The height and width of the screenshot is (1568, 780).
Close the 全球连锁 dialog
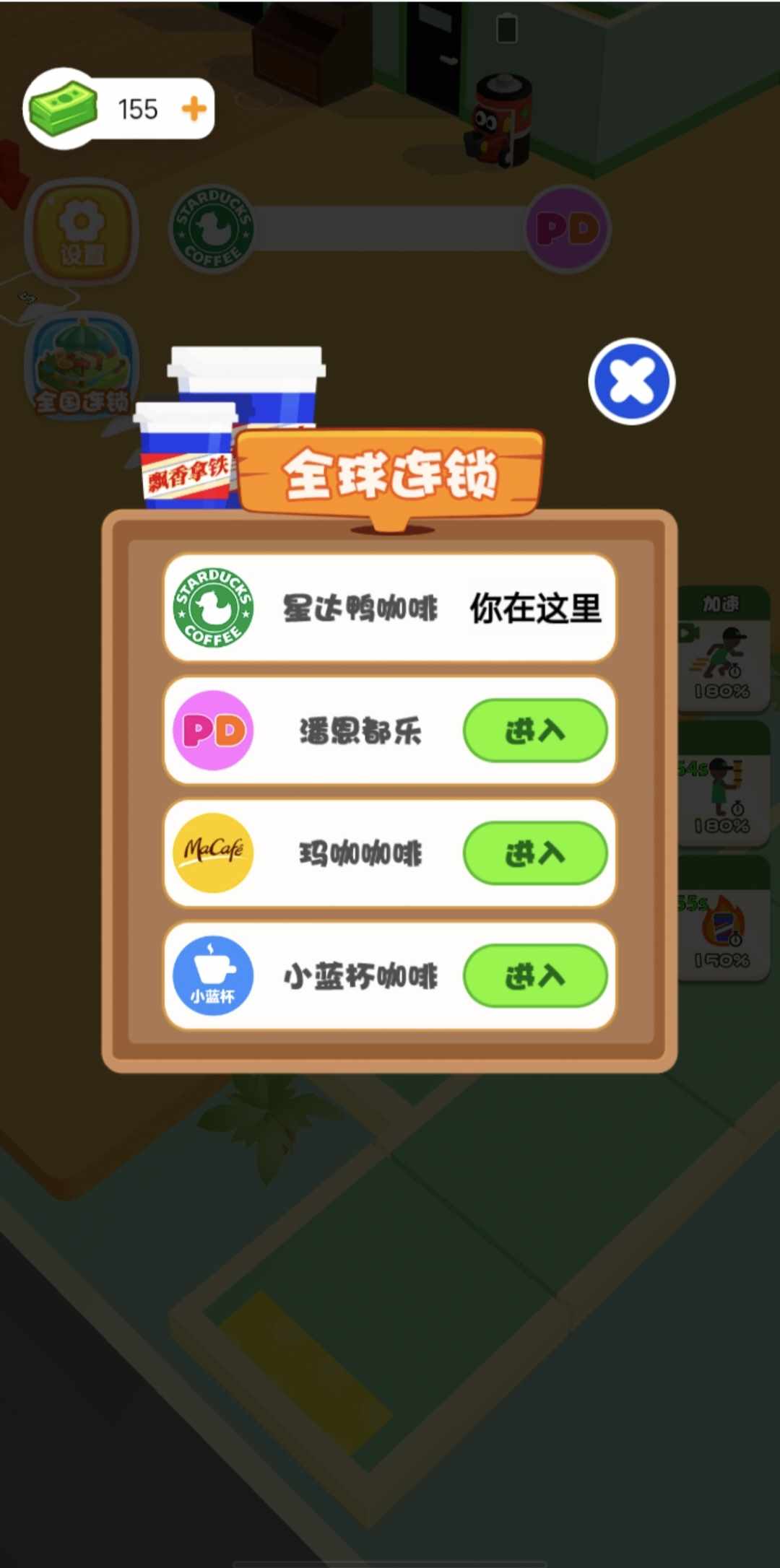point(631,381)
